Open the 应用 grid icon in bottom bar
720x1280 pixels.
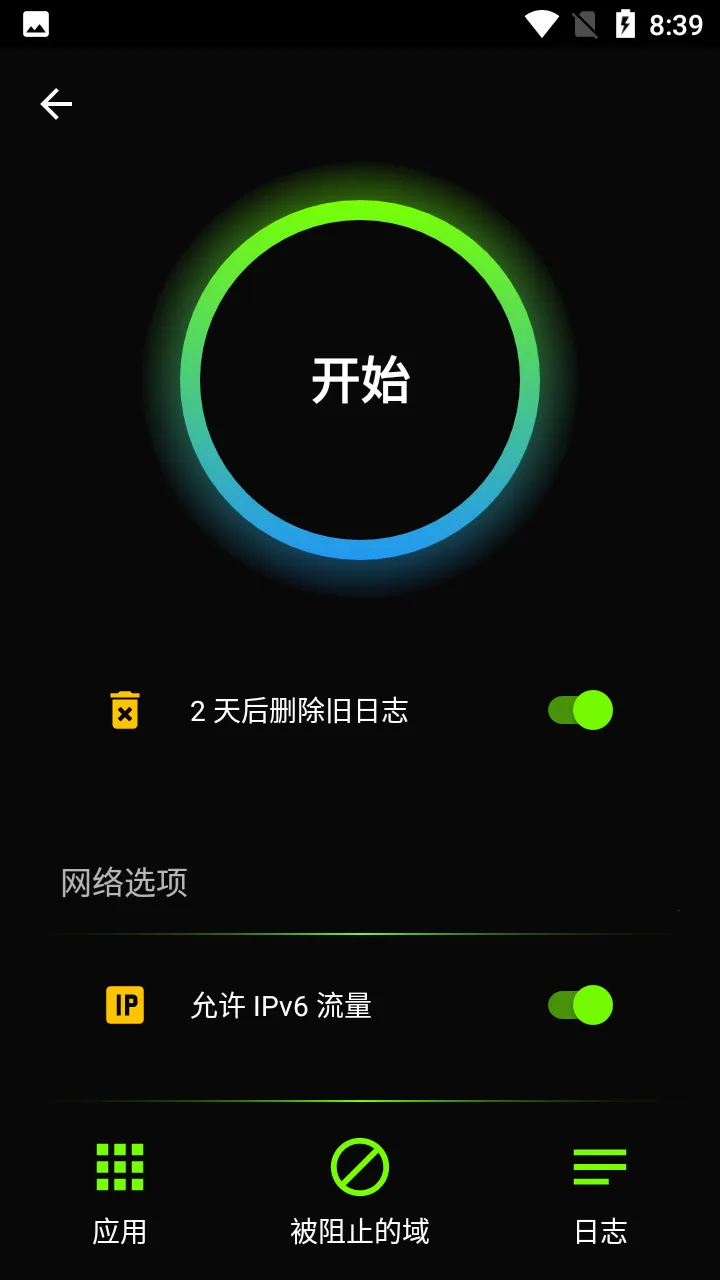click(x=120, y=1166)
